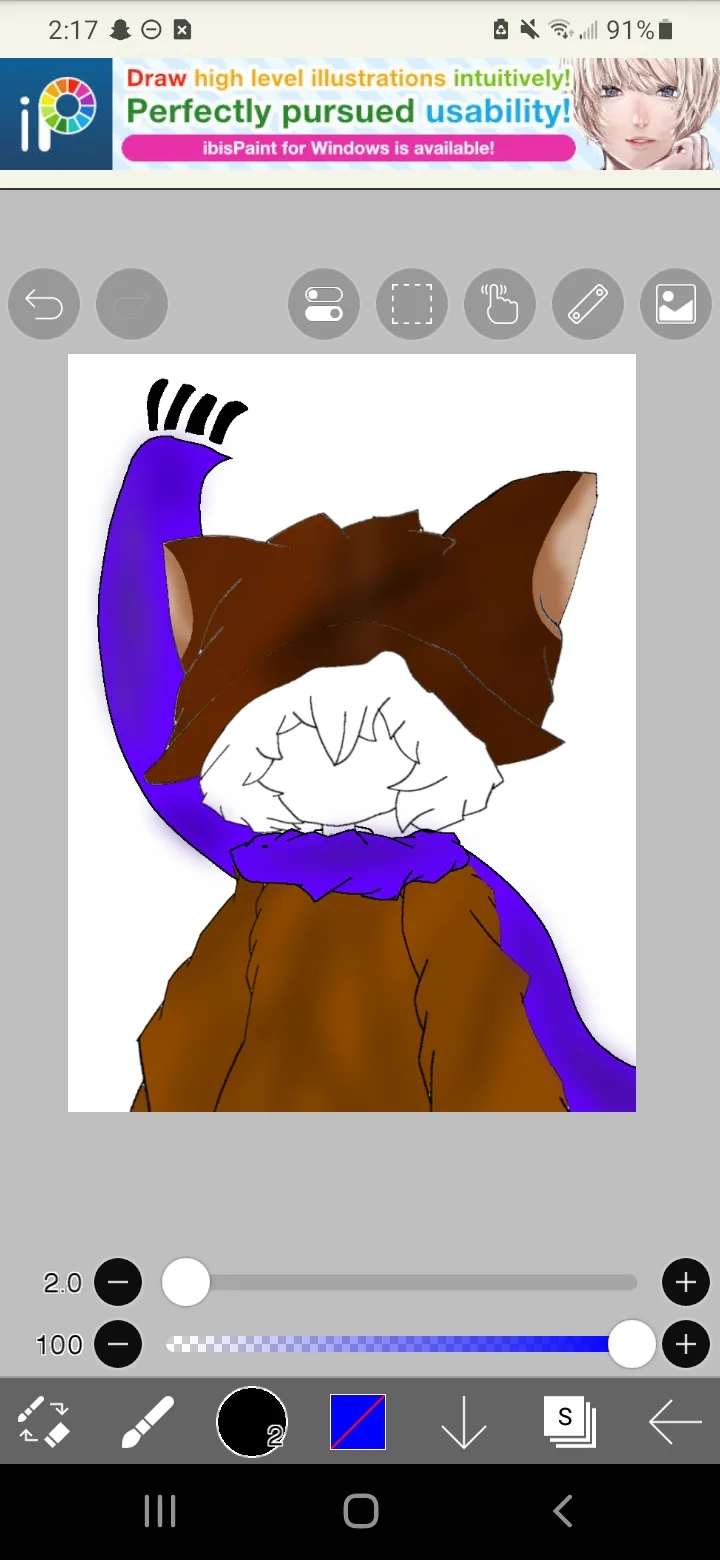This screenshot has width=720, height=1560.
Task: Tap the blue opacity slider track
Action: (401, 1344)
